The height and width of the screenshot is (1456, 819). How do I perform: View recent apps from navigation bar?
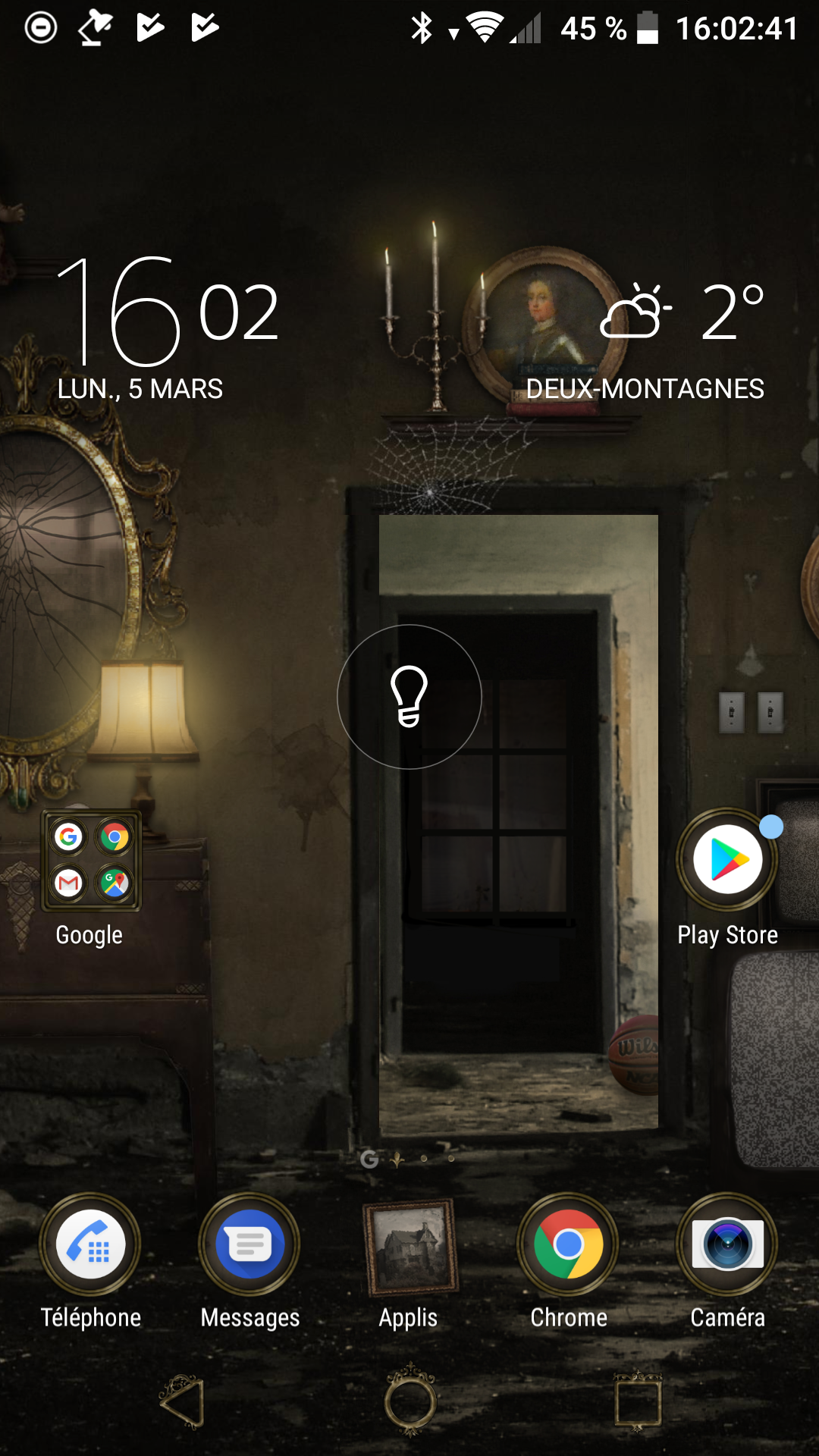637,1403
